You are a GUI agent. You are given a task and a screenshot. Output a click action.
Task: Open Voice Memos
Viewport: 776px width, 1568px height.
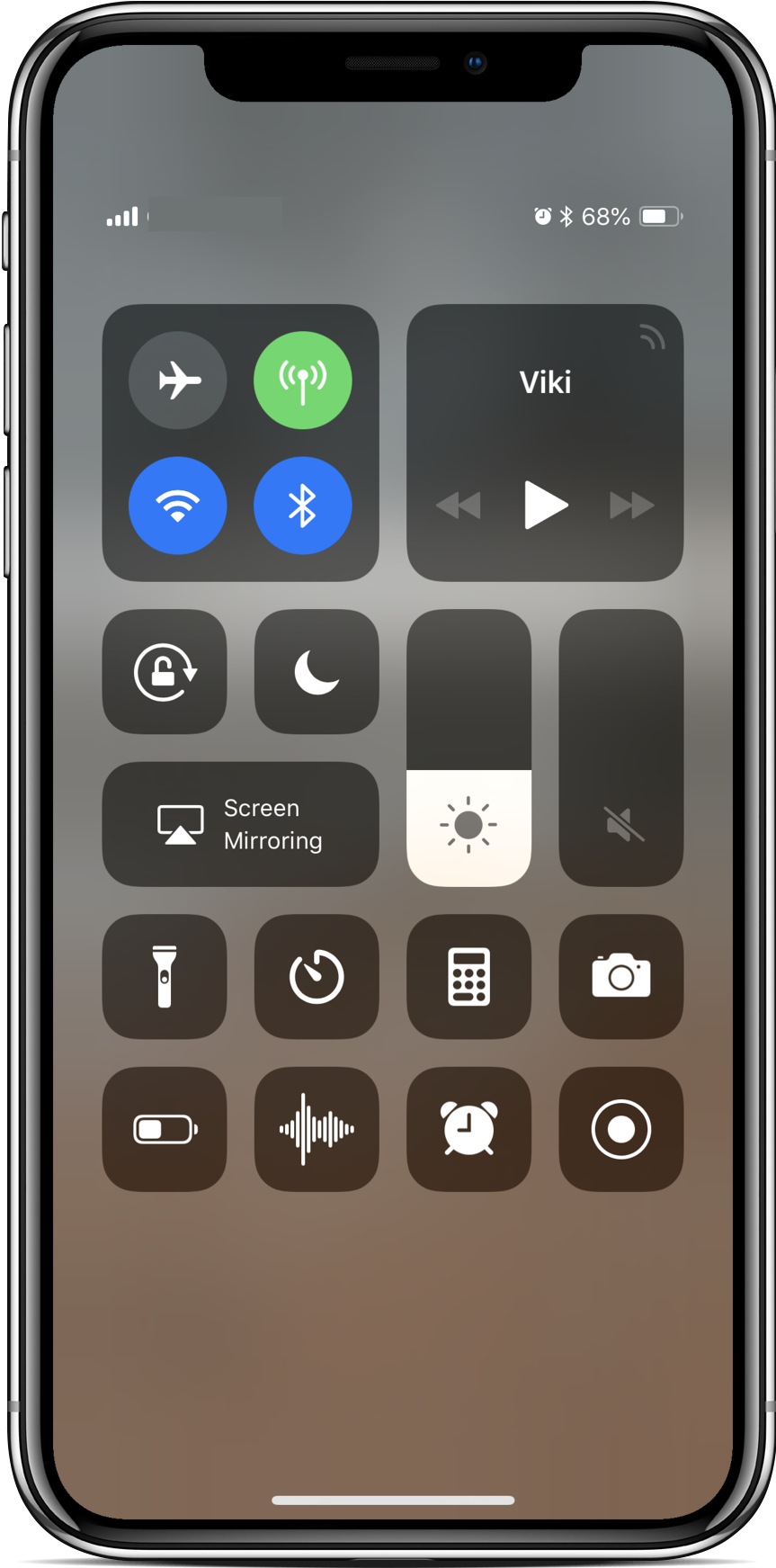[x=317, y=1129]
